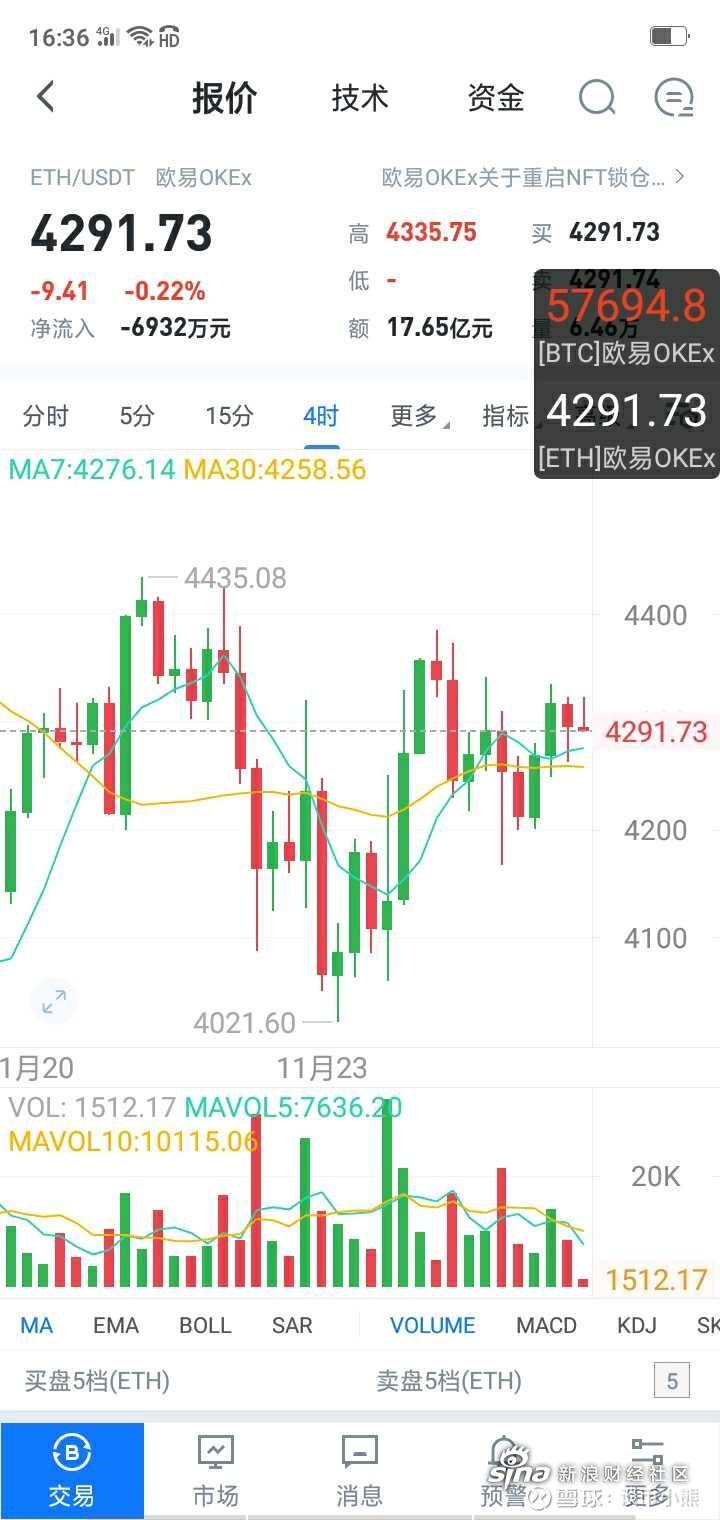Choose the SAR indicator
Image resolution: width=720 pixels, height=1520 pixels.
tap(292, 1325)
